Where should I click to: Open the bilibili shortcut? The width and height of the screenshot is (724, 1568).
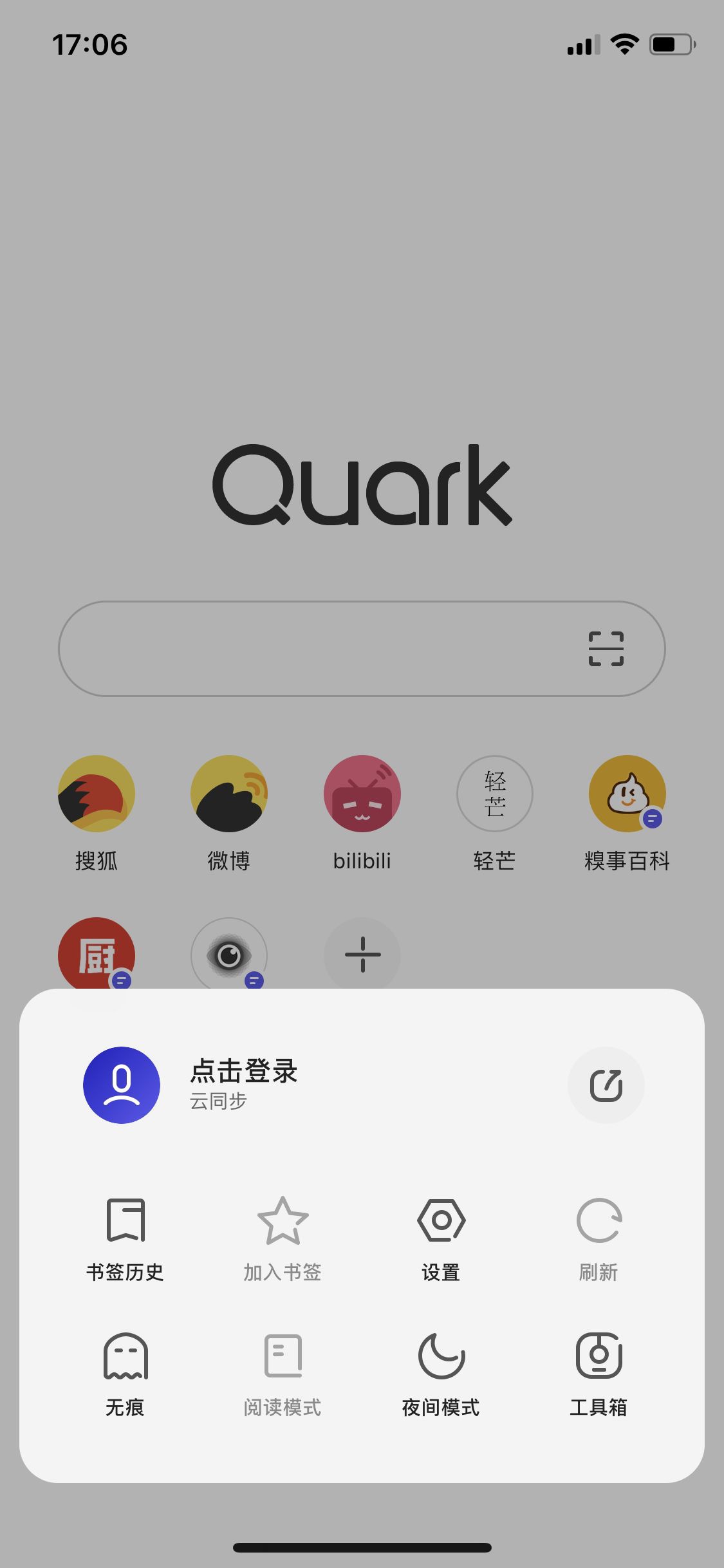(362, 814)
